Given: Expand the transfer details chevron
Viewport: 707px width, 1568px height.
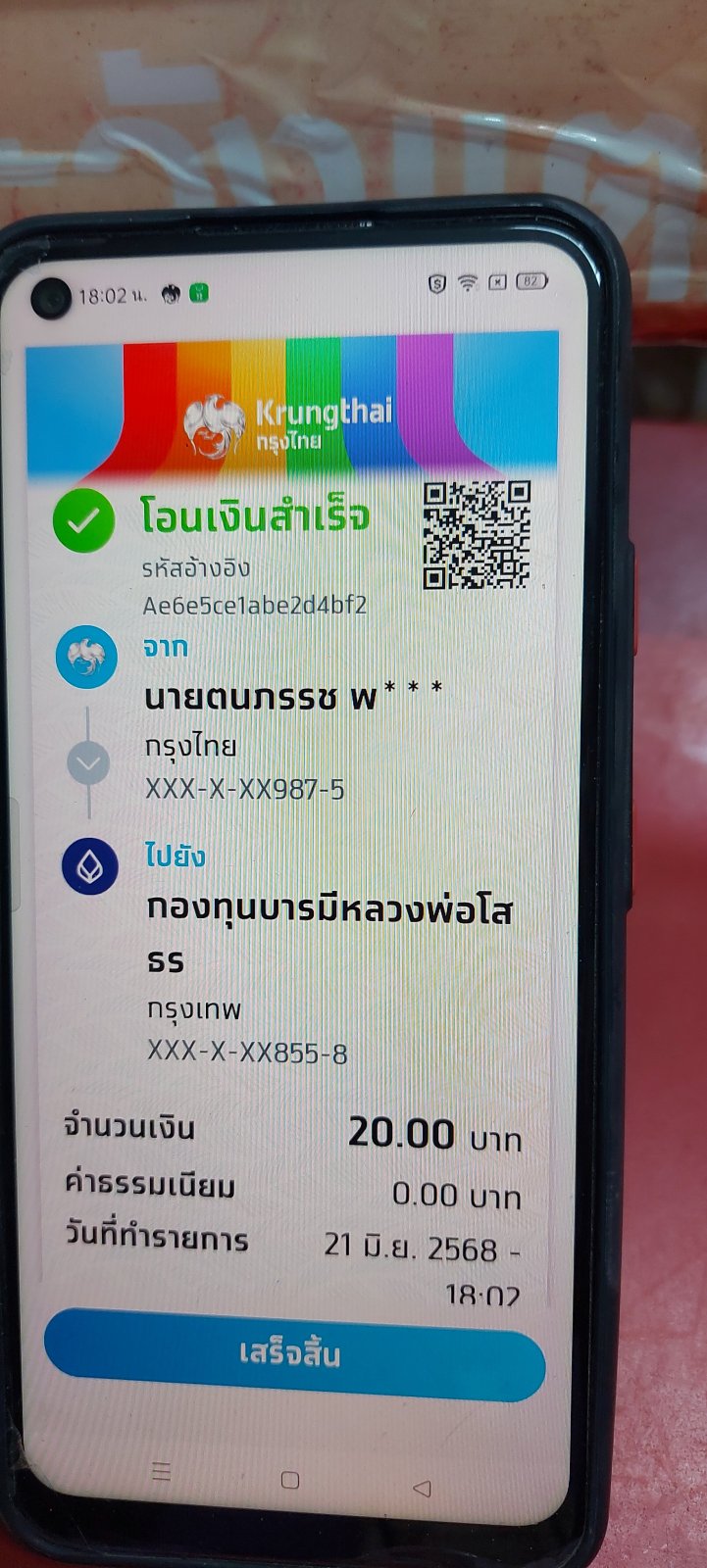Looking at the screenshot, I should [88, 763].
